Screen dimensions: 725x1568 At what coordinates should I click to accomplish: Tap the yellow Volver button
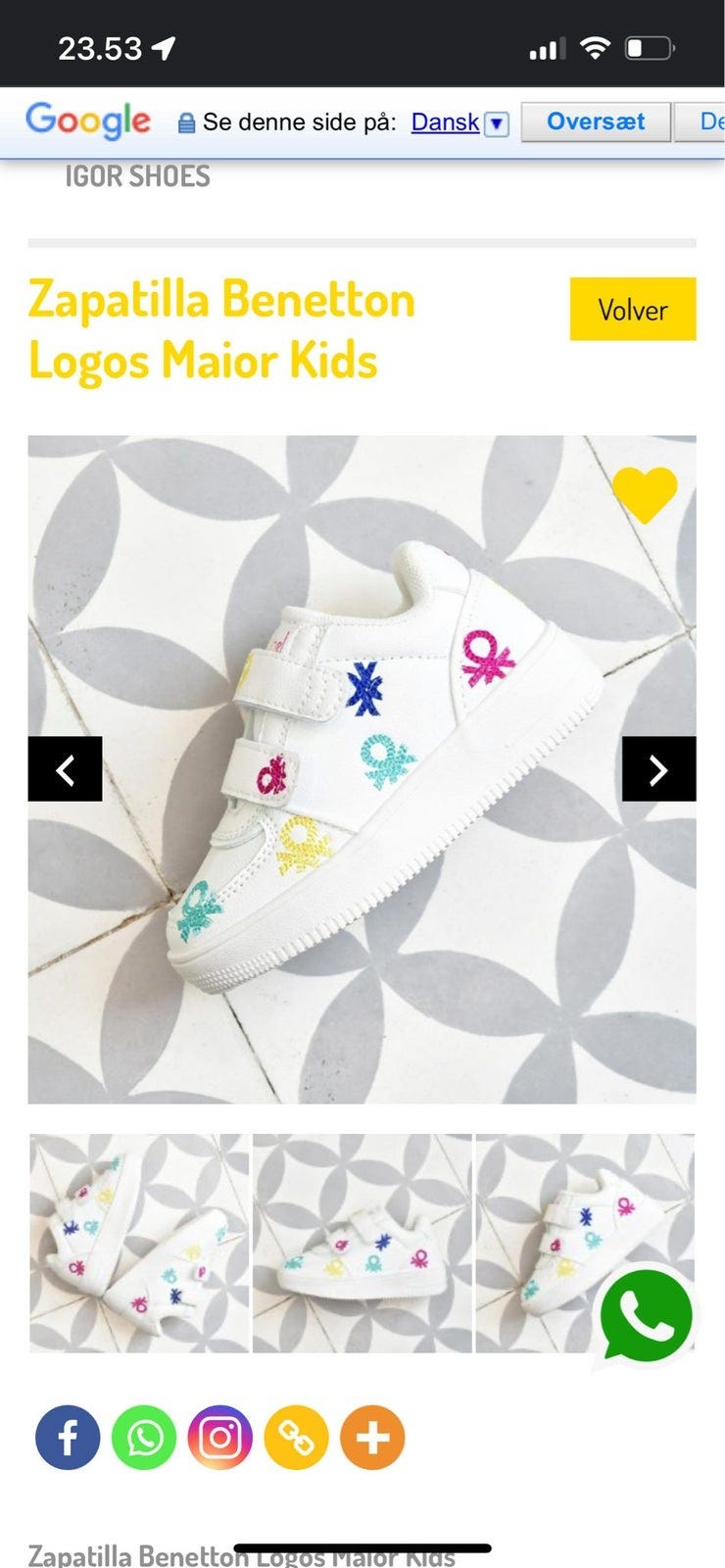(633, 310)
